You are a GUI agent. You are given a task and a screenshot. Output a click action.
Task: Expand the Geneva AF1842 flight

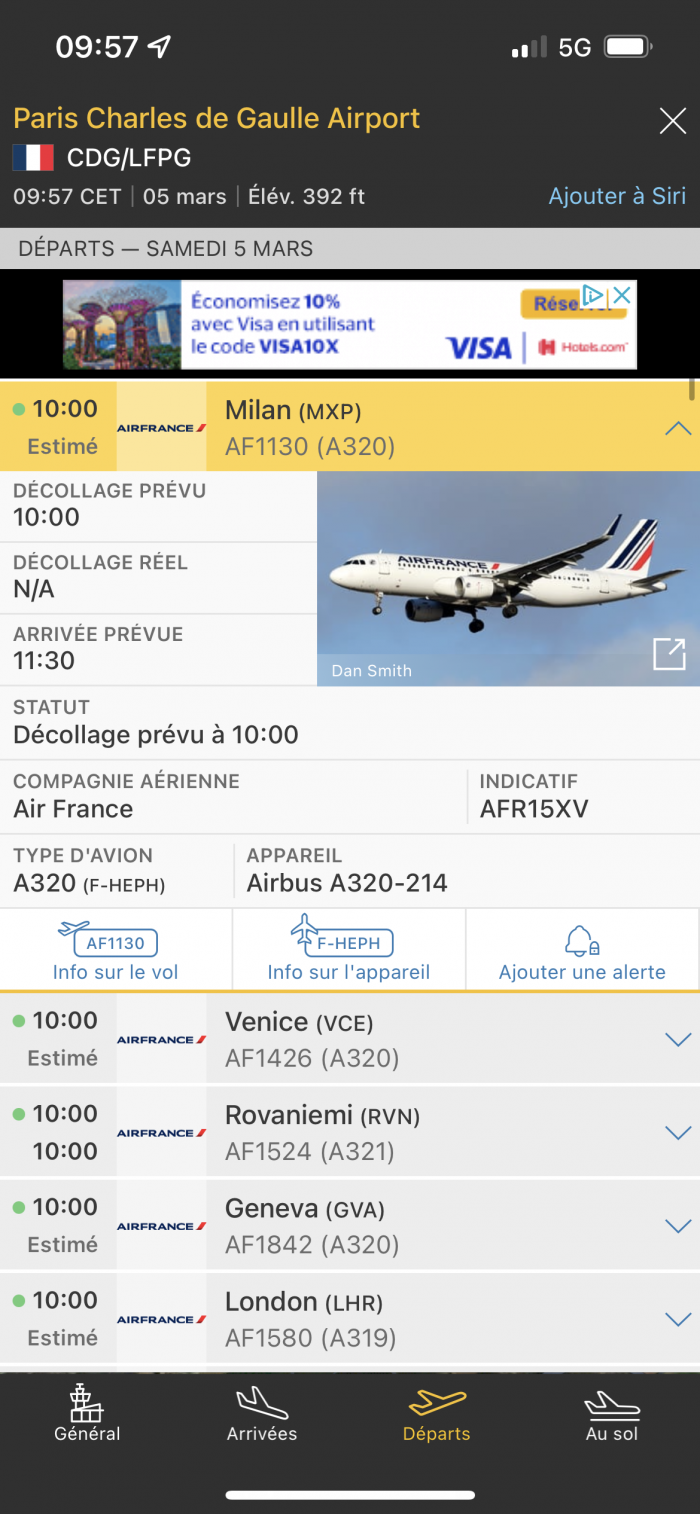pyautogui.click(x=678, y=1226)
